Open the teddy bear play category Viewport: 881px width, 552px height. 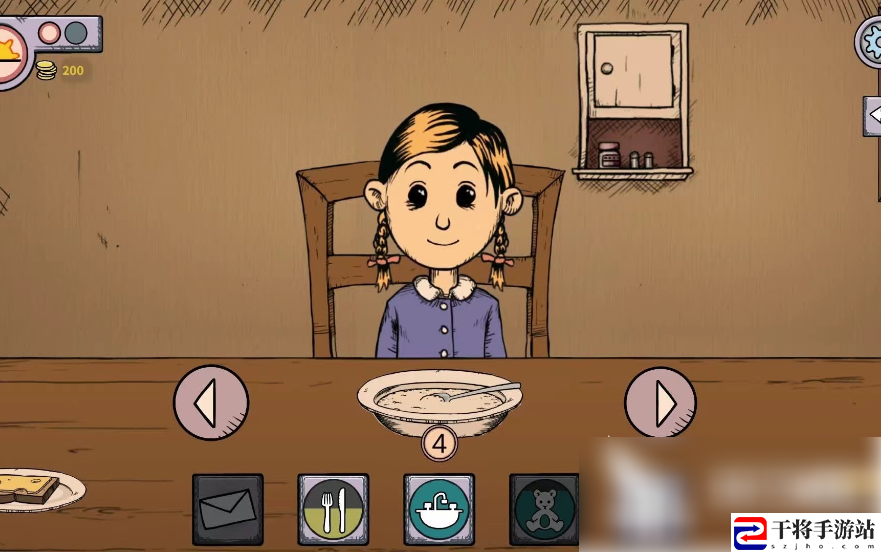point(543,509)
